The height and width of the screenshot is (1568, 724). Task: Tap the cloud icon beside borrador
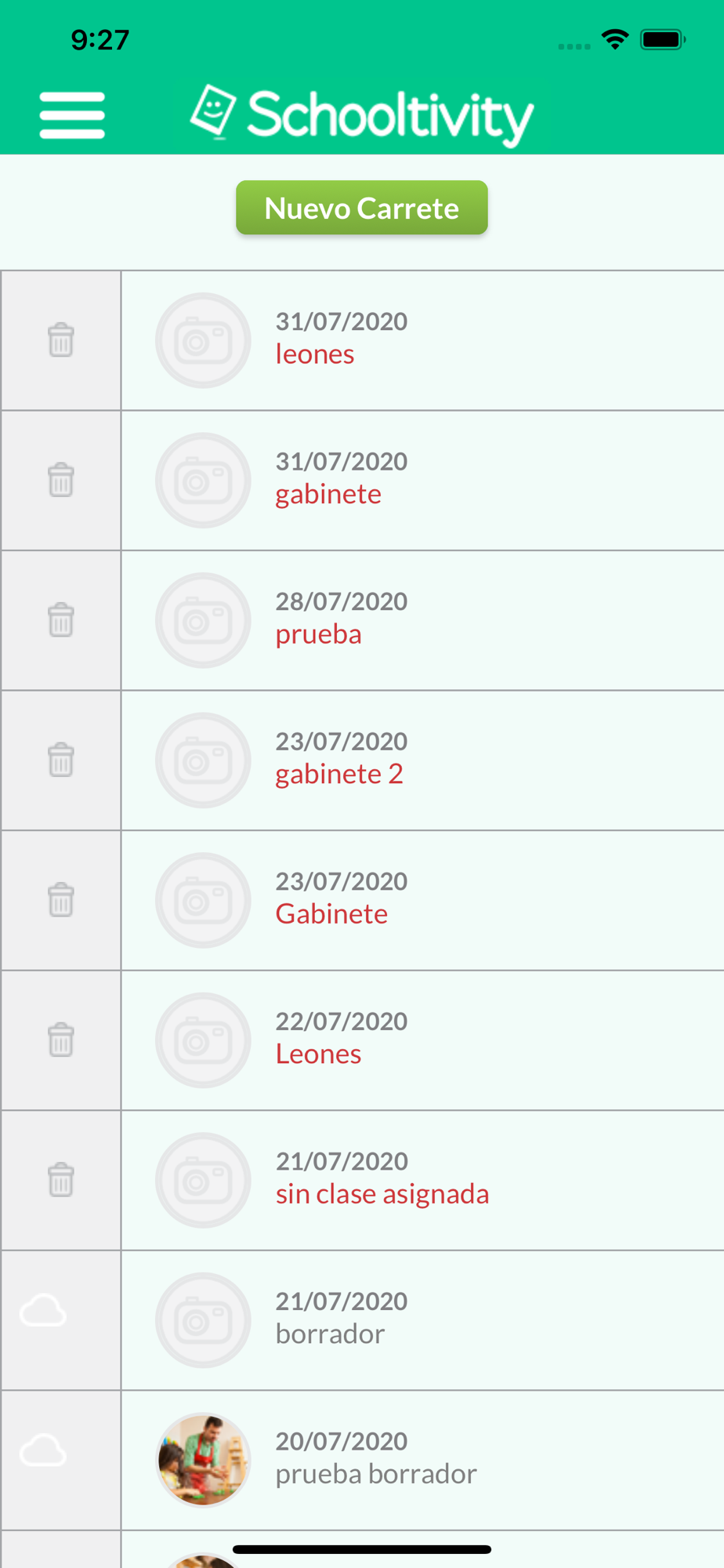click(x=43, y=1311)
